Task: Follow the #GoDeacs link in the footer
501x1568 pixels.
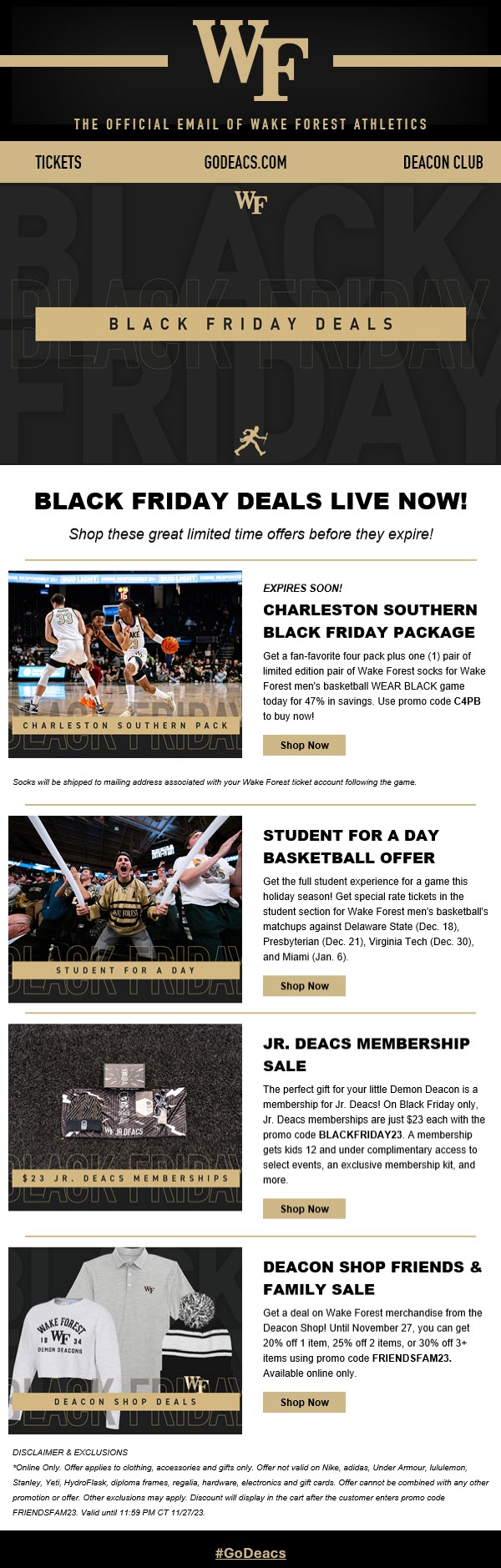Action: 250,1553
